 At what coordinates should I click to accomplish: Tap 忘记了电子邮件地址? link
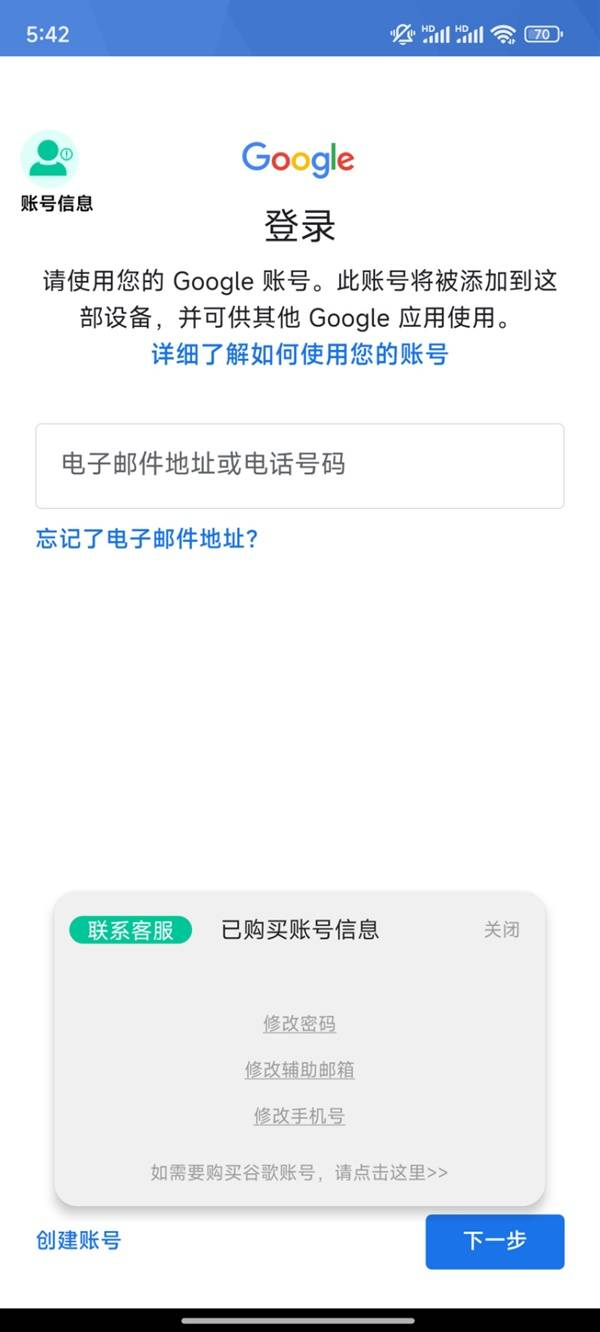tap(148, 540)
